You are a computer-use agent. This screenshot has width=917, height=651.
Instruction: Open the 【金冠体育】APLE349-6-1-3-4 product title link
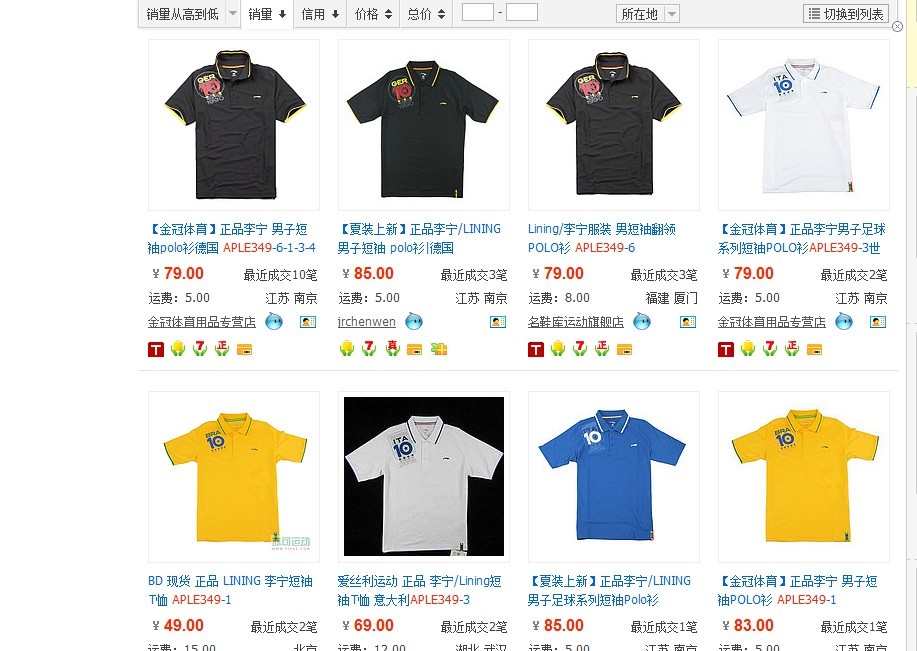(x=232, y=238)
